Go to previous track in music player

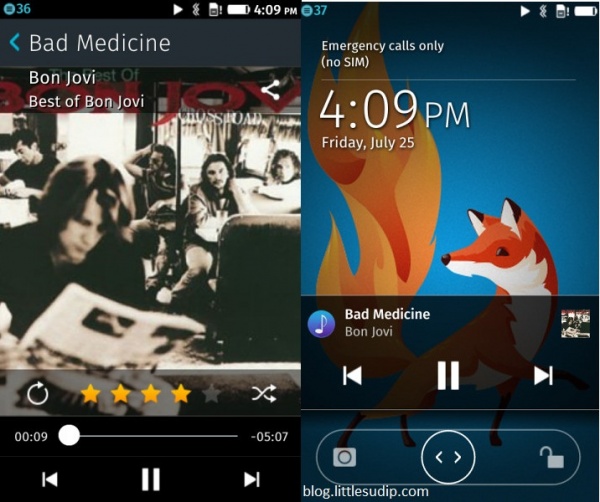(50, 479)
